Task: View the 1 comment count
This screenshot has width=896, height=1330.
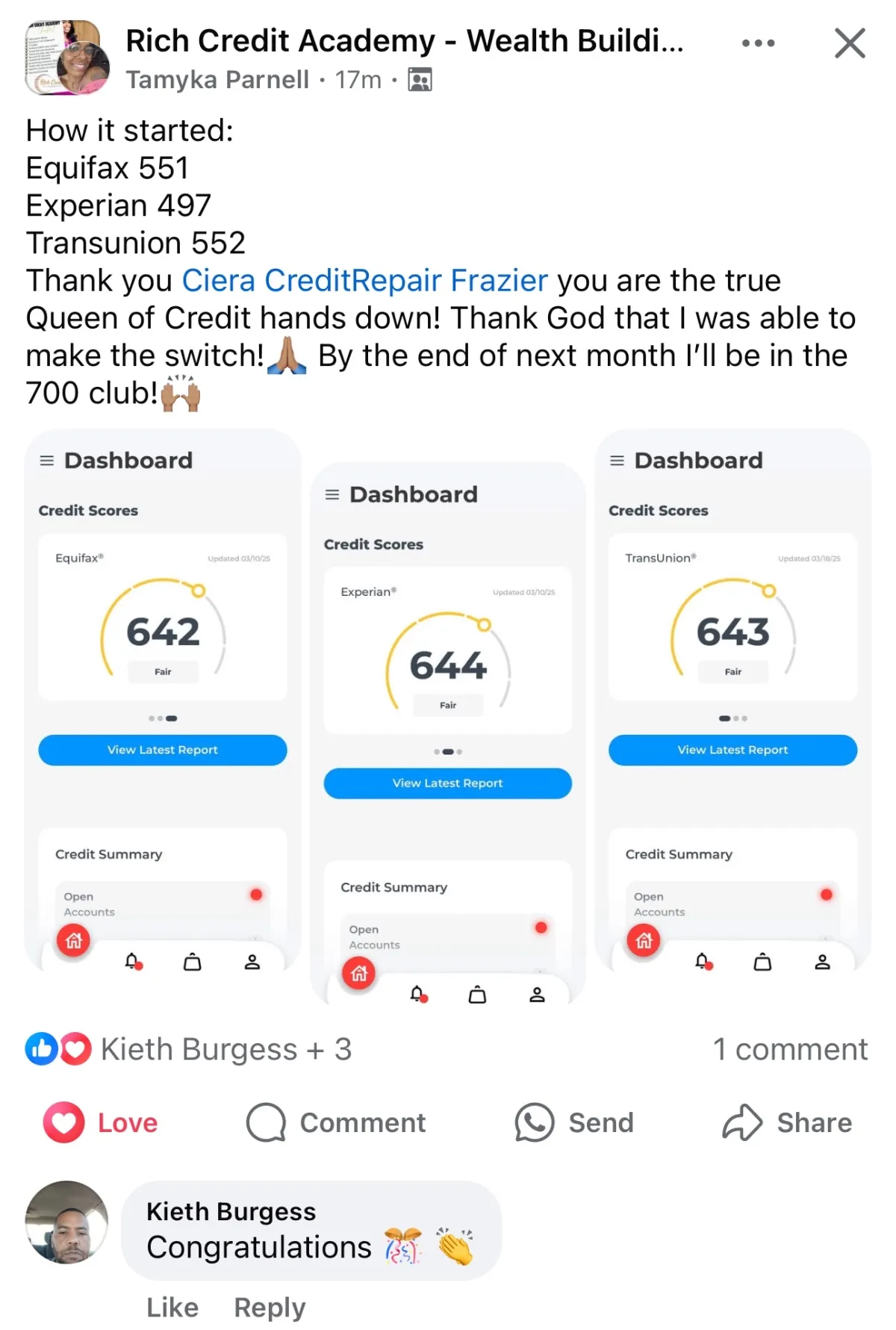Action: point(789,1049)
